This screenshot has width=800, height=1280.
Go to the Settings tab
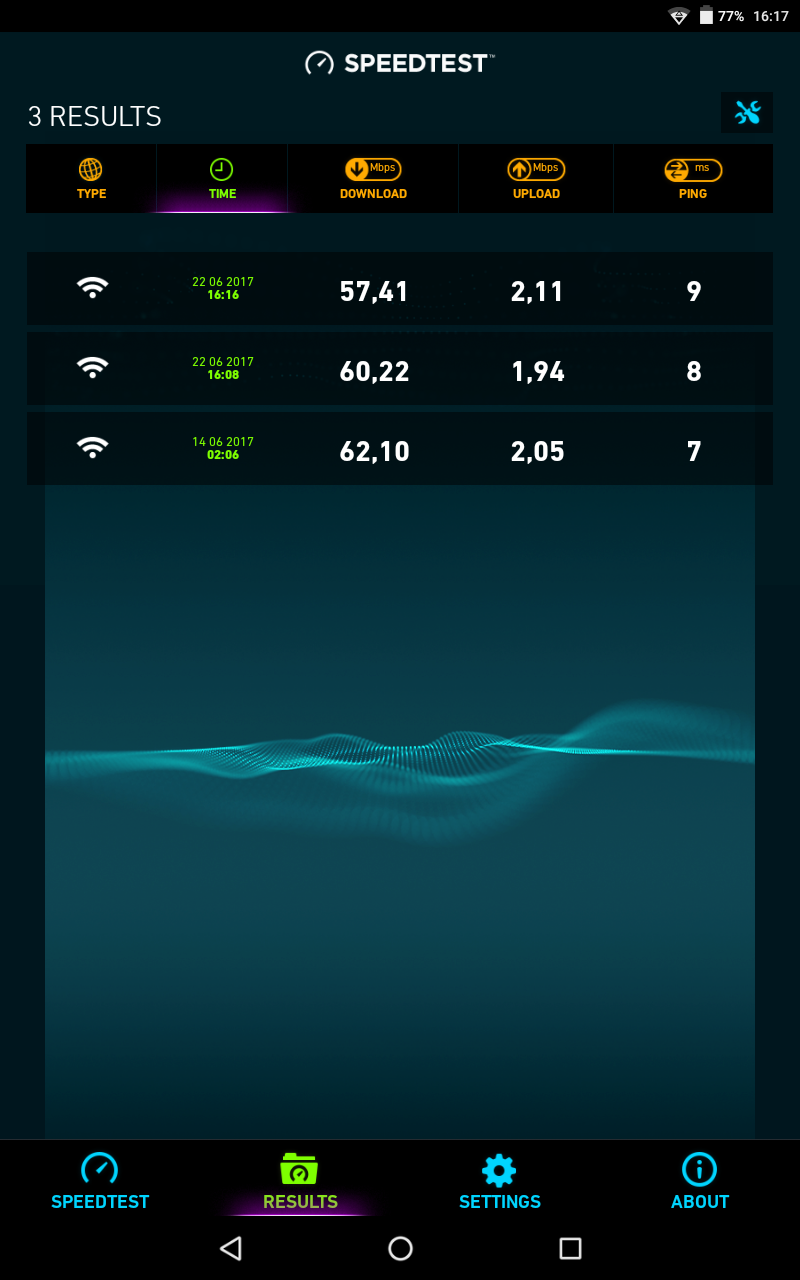tap(500, 1180)
